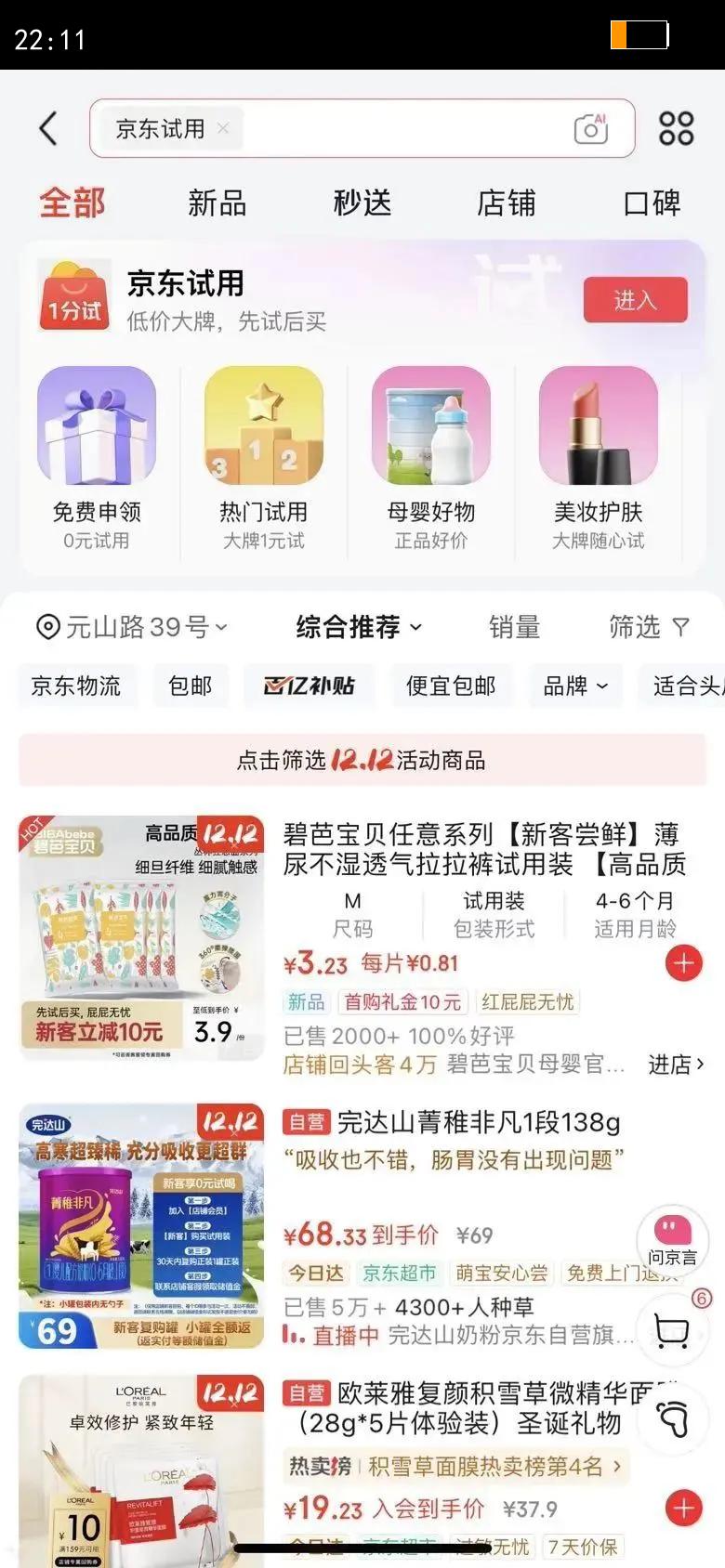Remove the 京东试用 search keyword tag

point(223,128)
